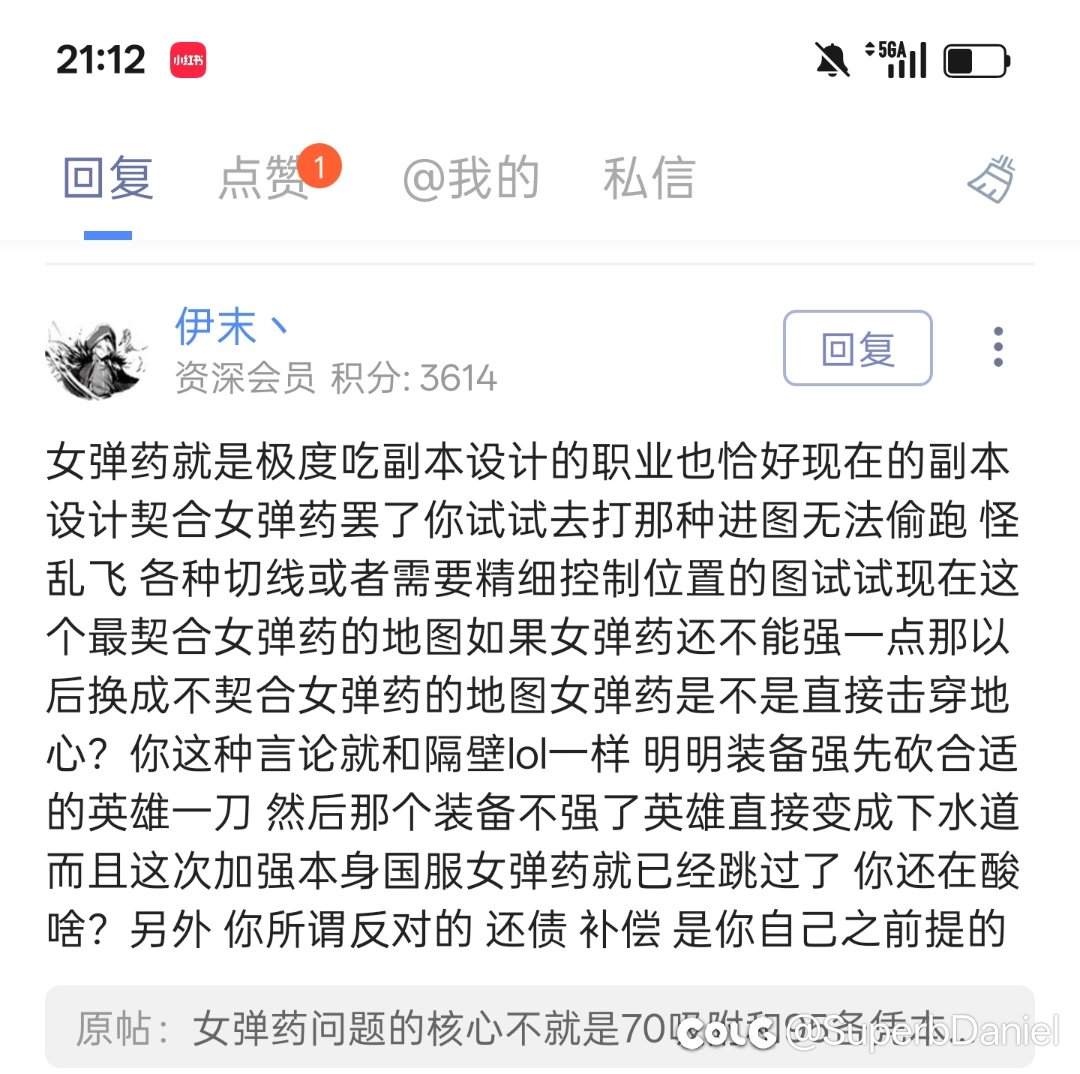Select the 回复 tab
Image resolution: width=1080 pixels, height=1074 pixels.
[x=108, y=179]
